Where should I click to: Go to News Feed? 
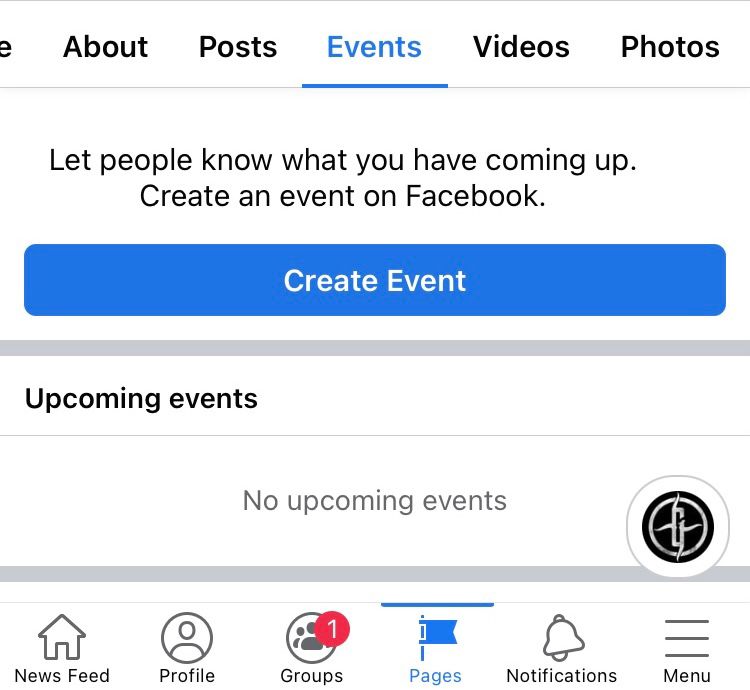[62, 649]
